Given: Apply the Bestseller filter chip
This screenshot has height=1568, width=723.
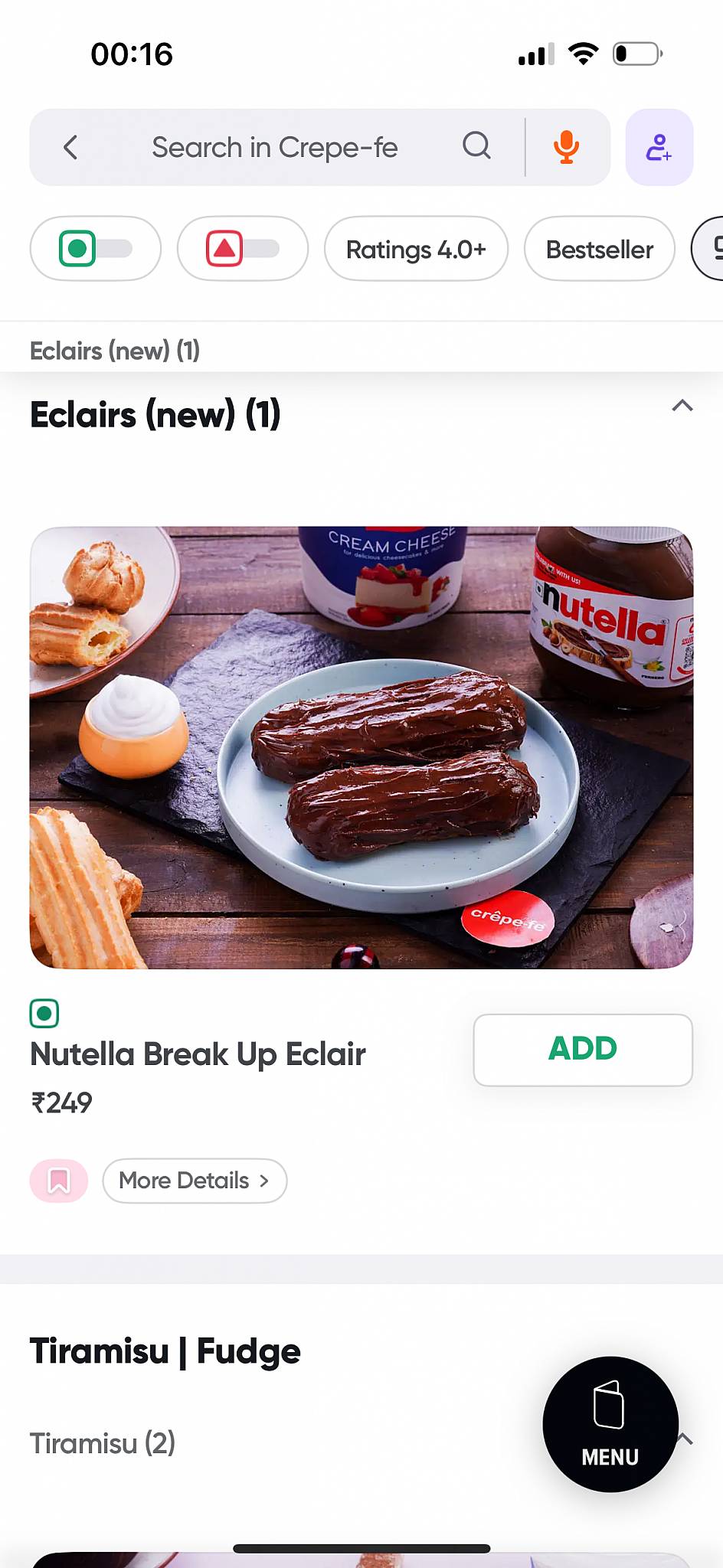Looking at the screenshot, I should coord(599,250).
